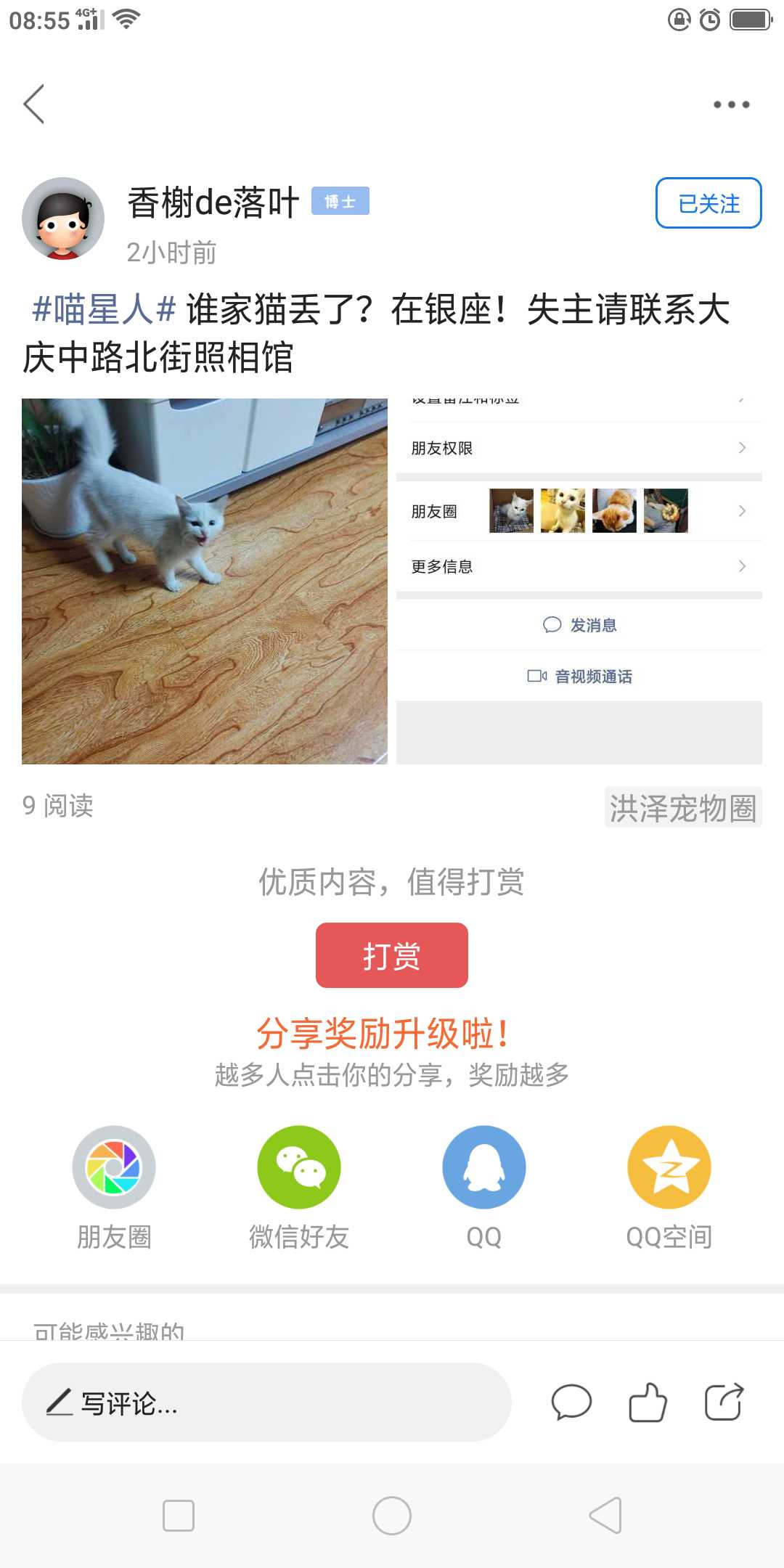Share to 微信好友

[299, 1188]
